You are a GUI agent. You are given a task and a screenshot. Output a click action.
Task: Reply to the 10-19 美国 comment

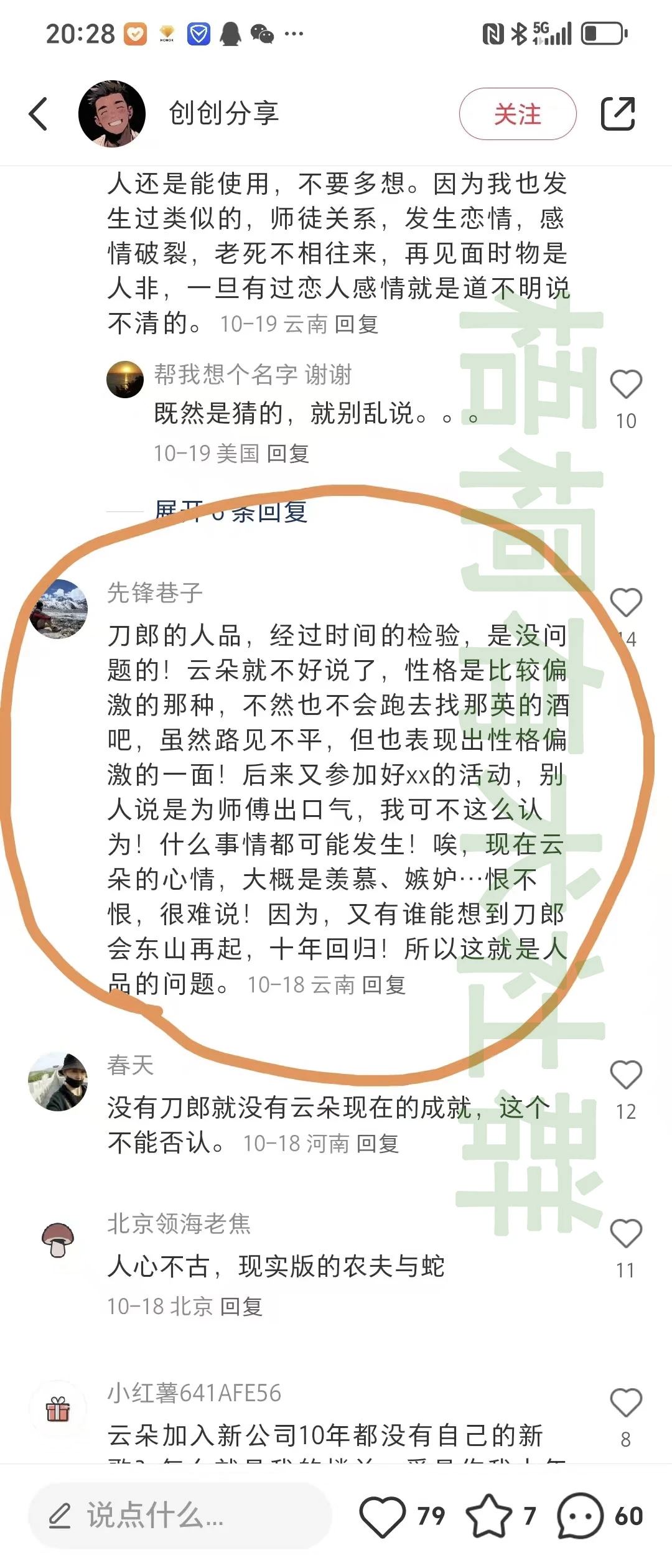tap(288, 454)
